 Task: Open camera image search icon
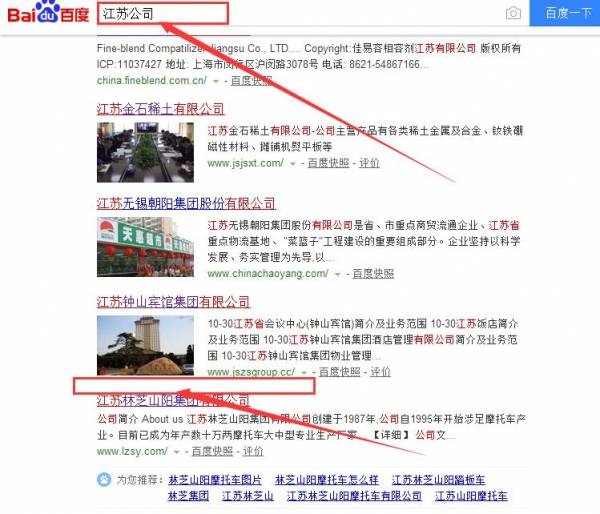coord(513,13)
